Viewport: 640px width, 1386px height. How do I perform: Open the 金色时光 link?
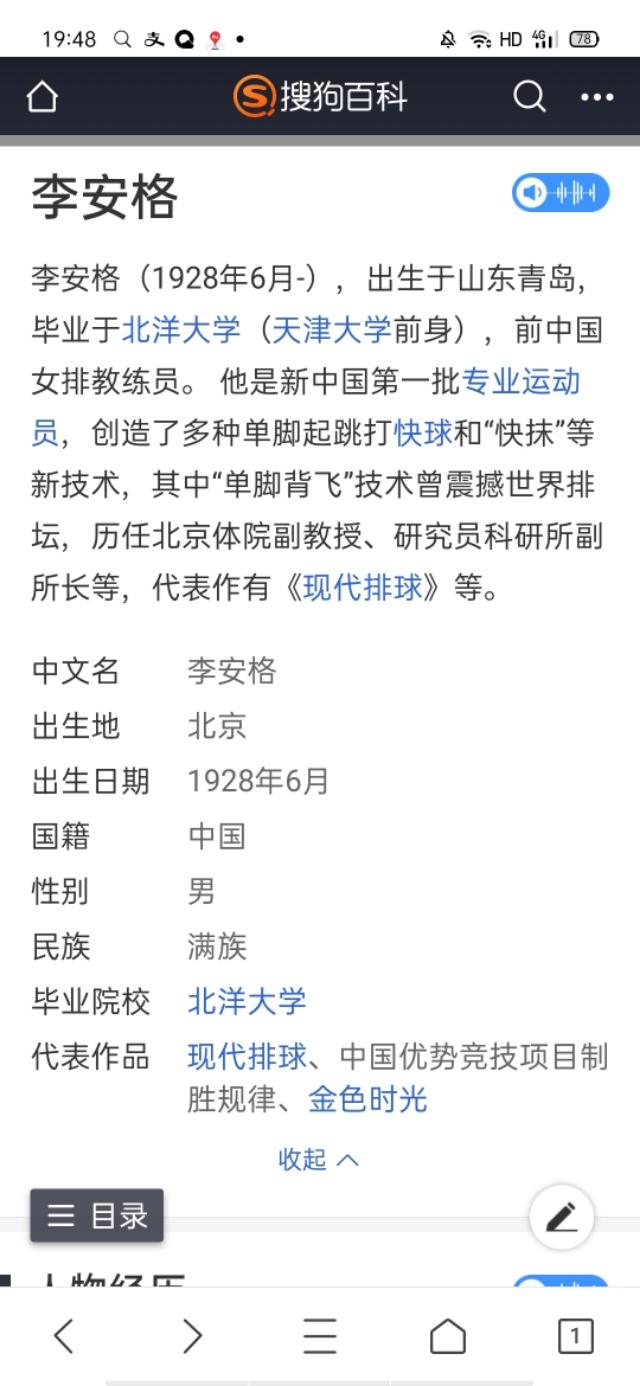[x=368, y=1099]
